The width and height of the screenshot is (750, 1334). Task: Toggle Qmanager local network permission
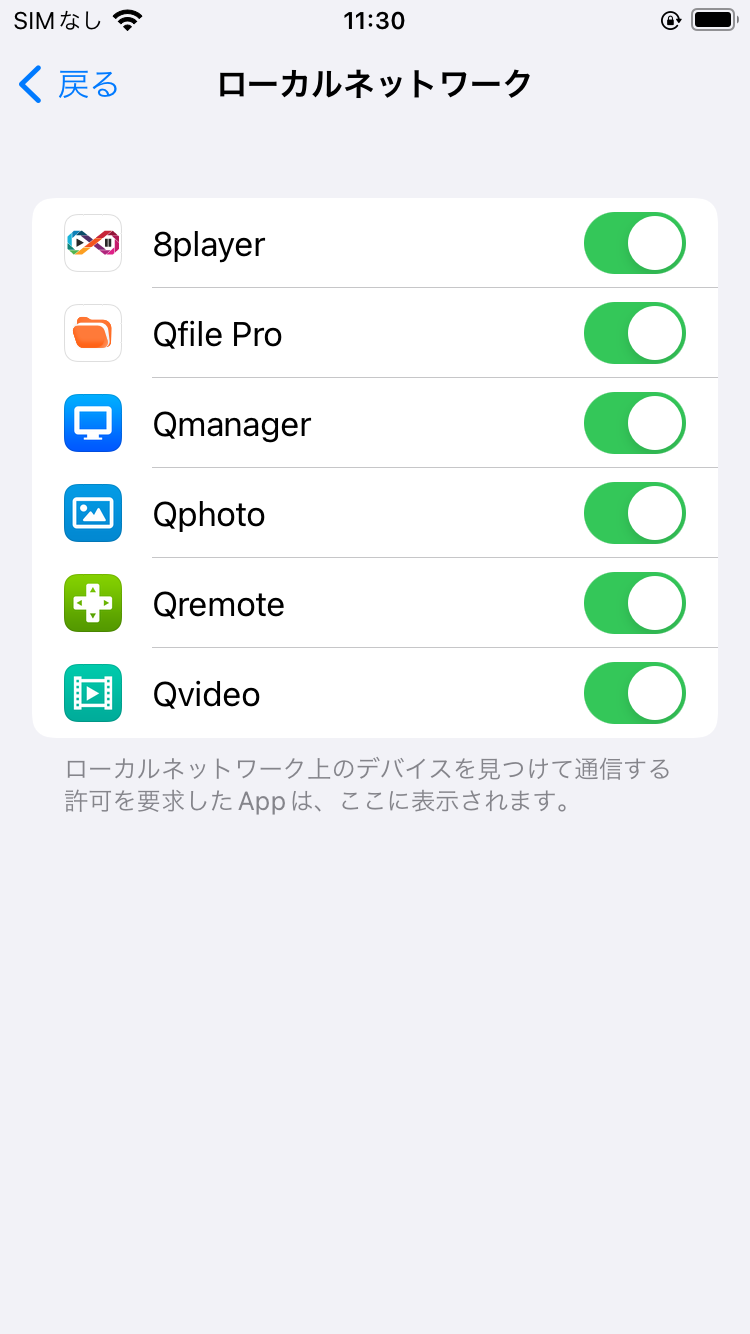click(634, 423)
